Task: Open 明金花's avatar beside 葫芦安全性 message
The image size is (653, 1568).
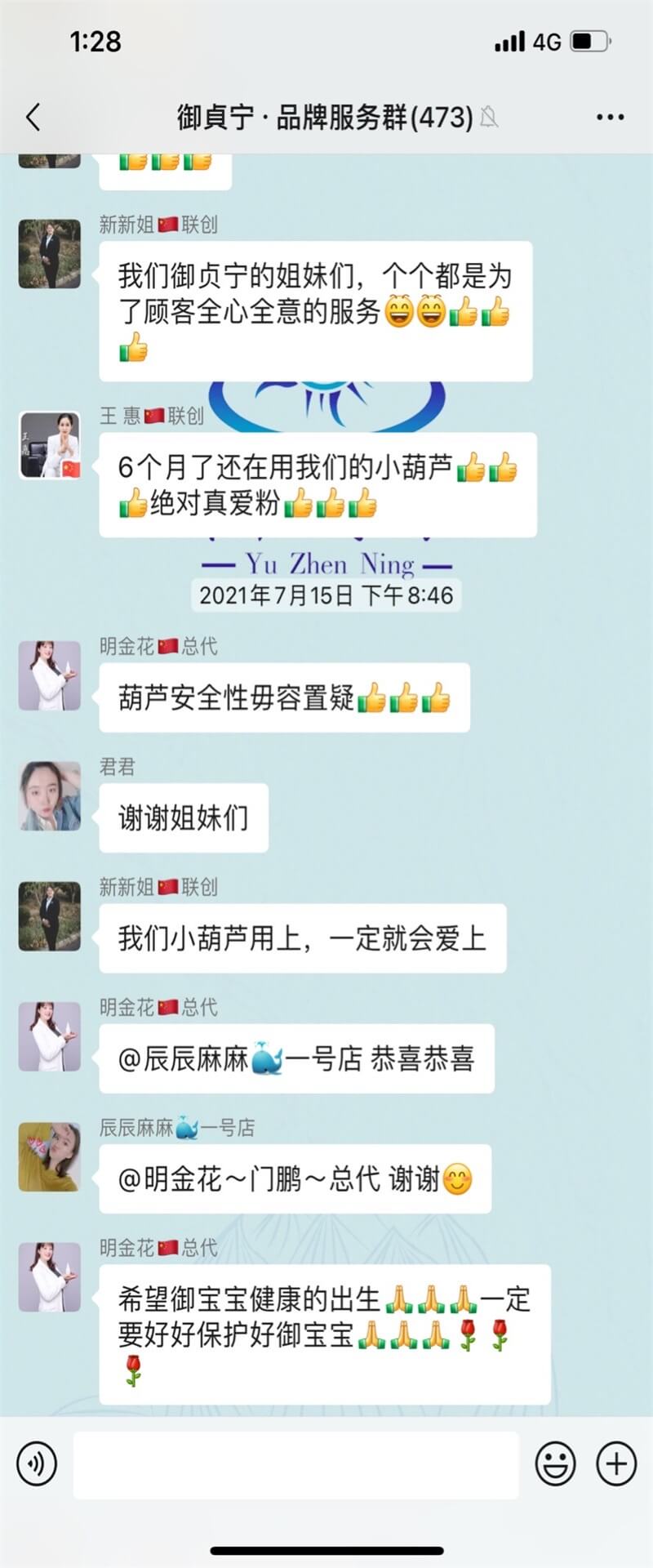Action: 50,675
